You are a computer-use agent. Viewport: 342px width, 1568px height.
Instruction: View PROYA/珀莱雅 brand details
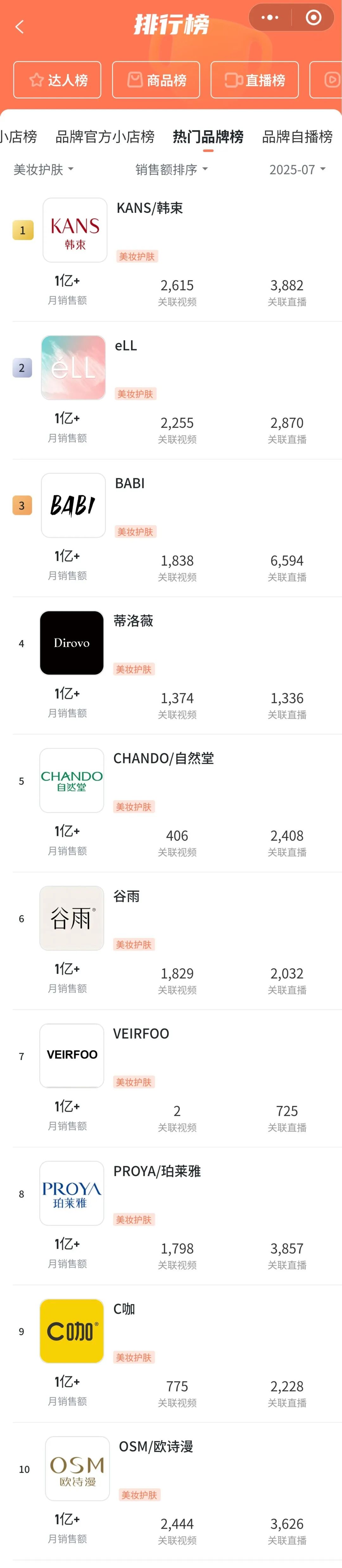pos(157,1171)
